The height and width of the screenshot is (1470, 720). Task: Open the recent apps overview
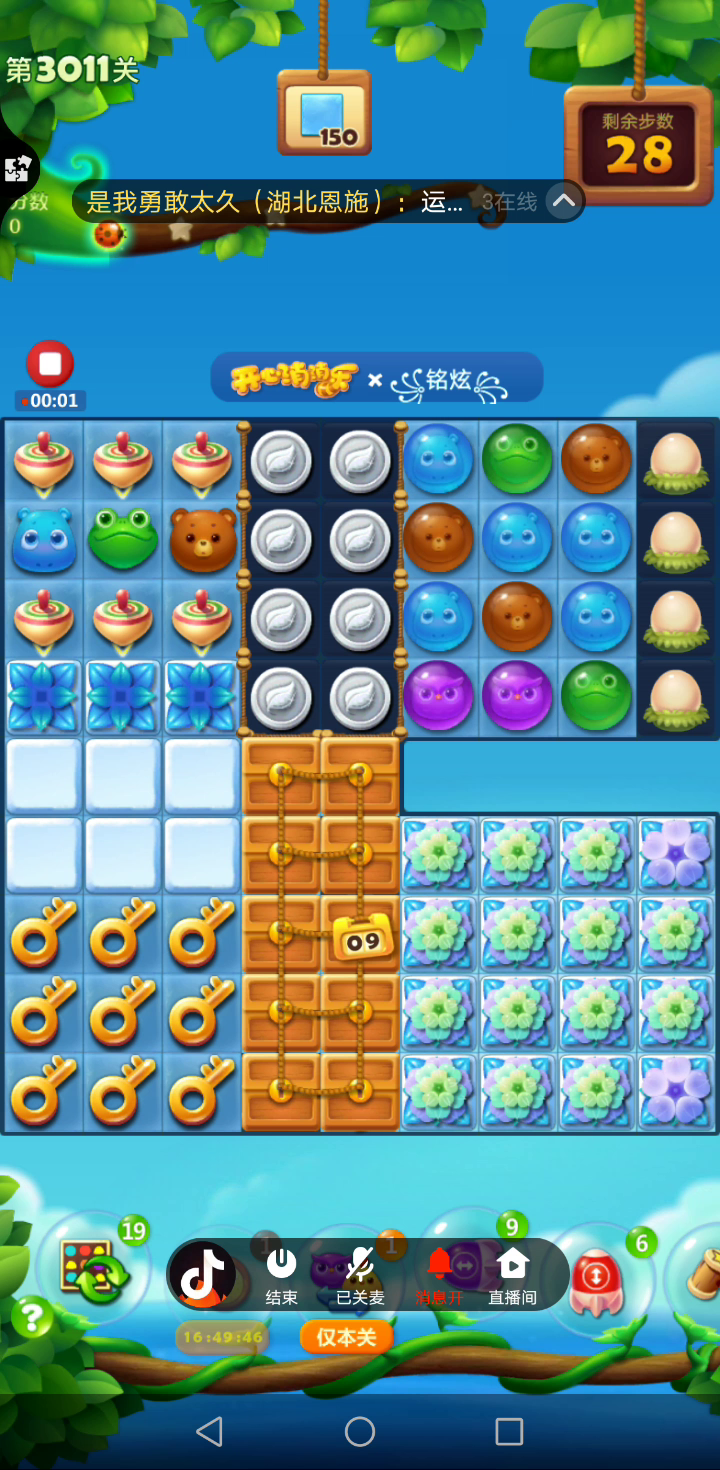pyautogui.click(x=509, y=1432)
